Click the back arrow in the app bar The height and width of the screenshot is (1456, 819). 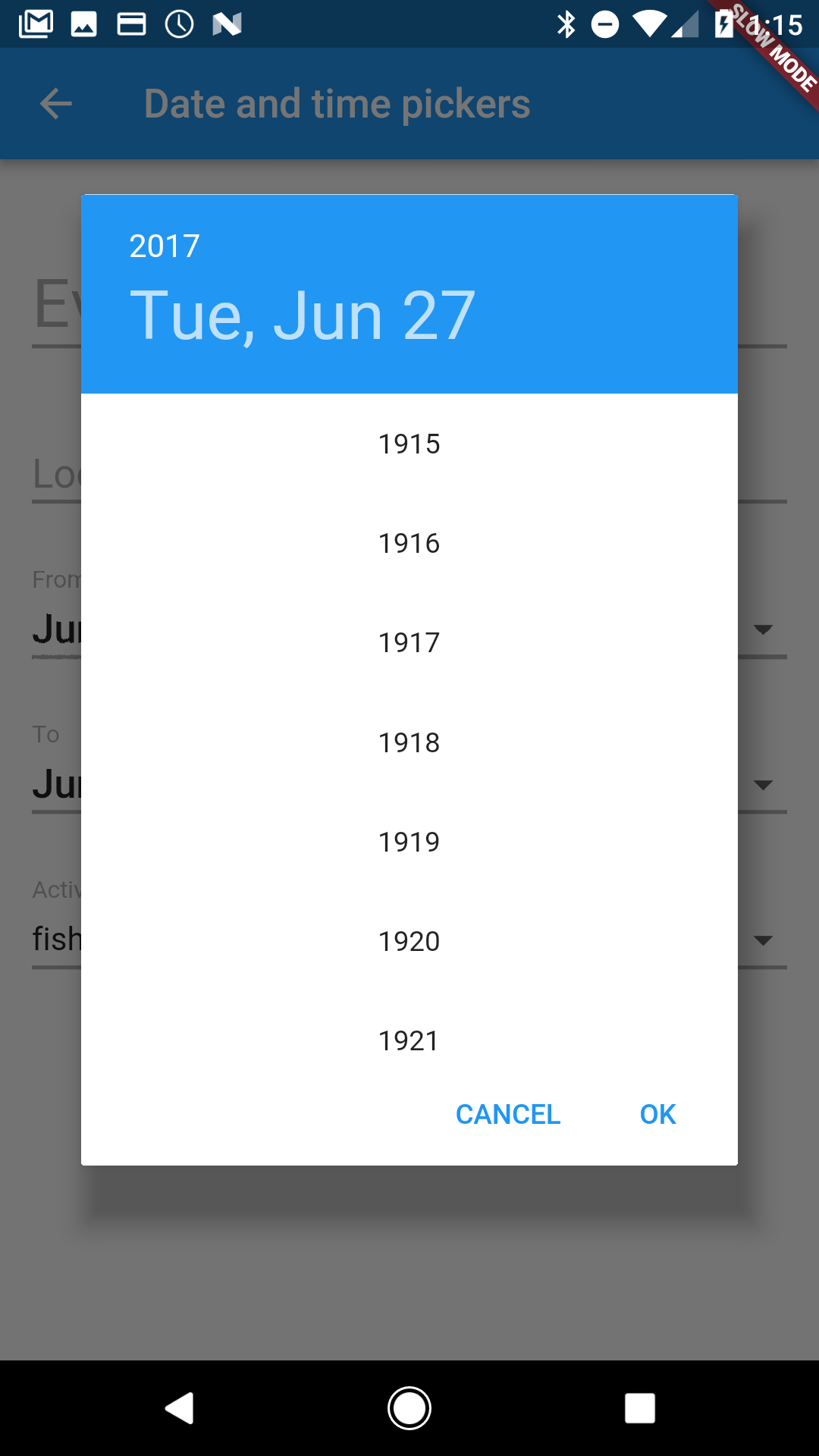click(55, 103)
